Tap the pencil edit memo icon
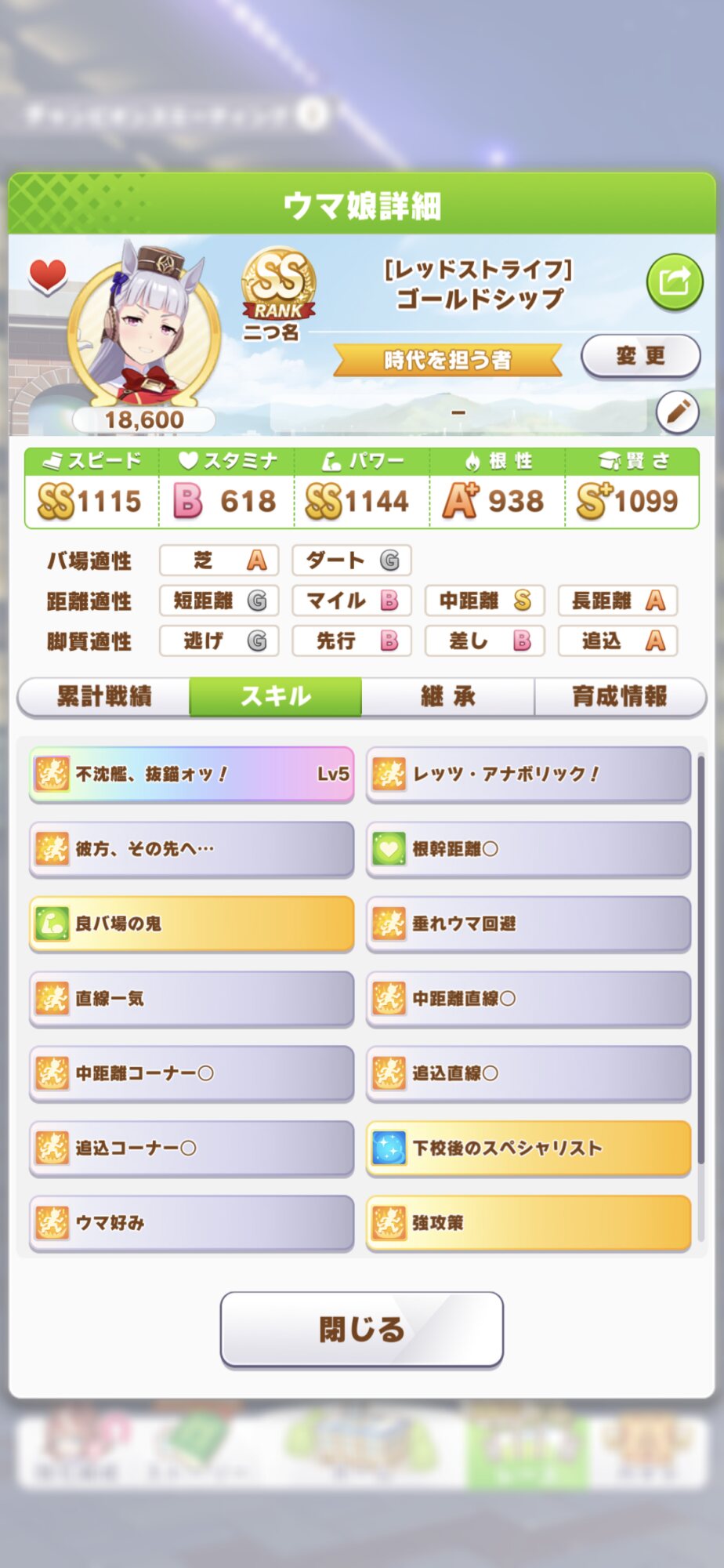Viewport: 724px width, 1568px height. tap(677, 411)
